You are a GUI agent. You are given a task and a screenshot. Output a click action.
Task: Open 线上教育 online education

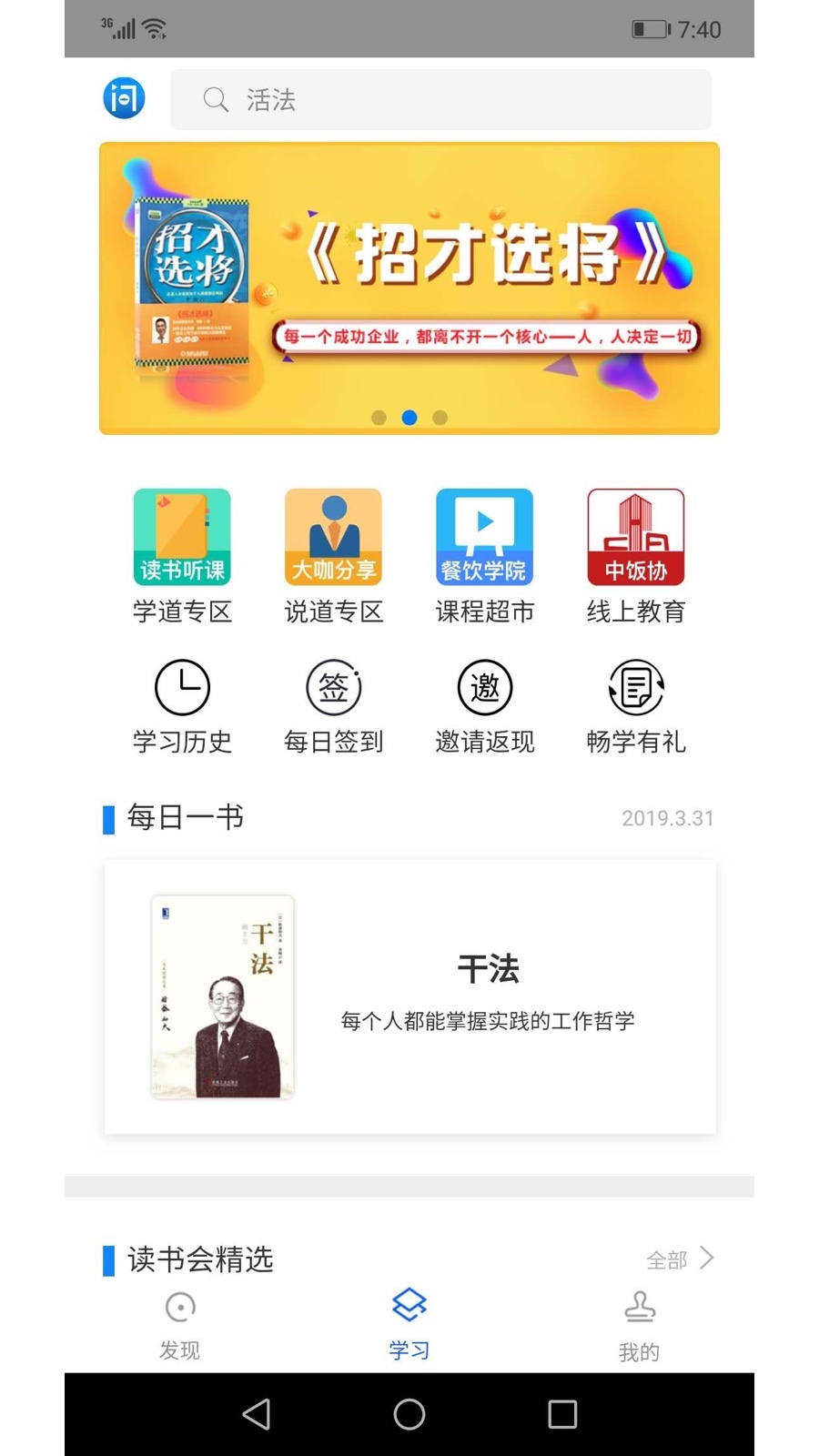[x=635, y=555]
